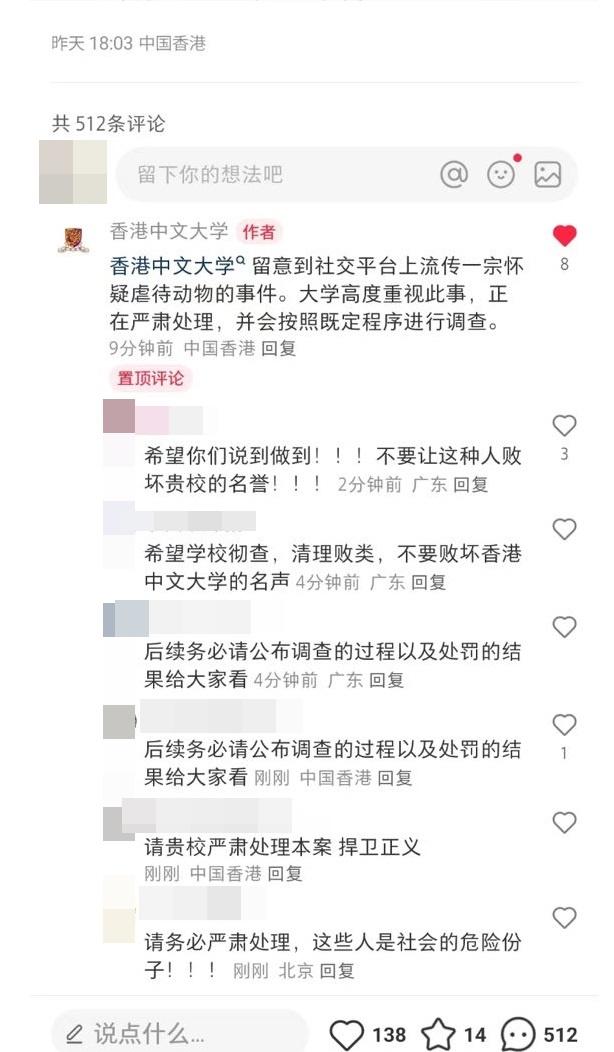Like the comment 请贵校严肃处理本案

pyautogui.click(x=565, y=823)
